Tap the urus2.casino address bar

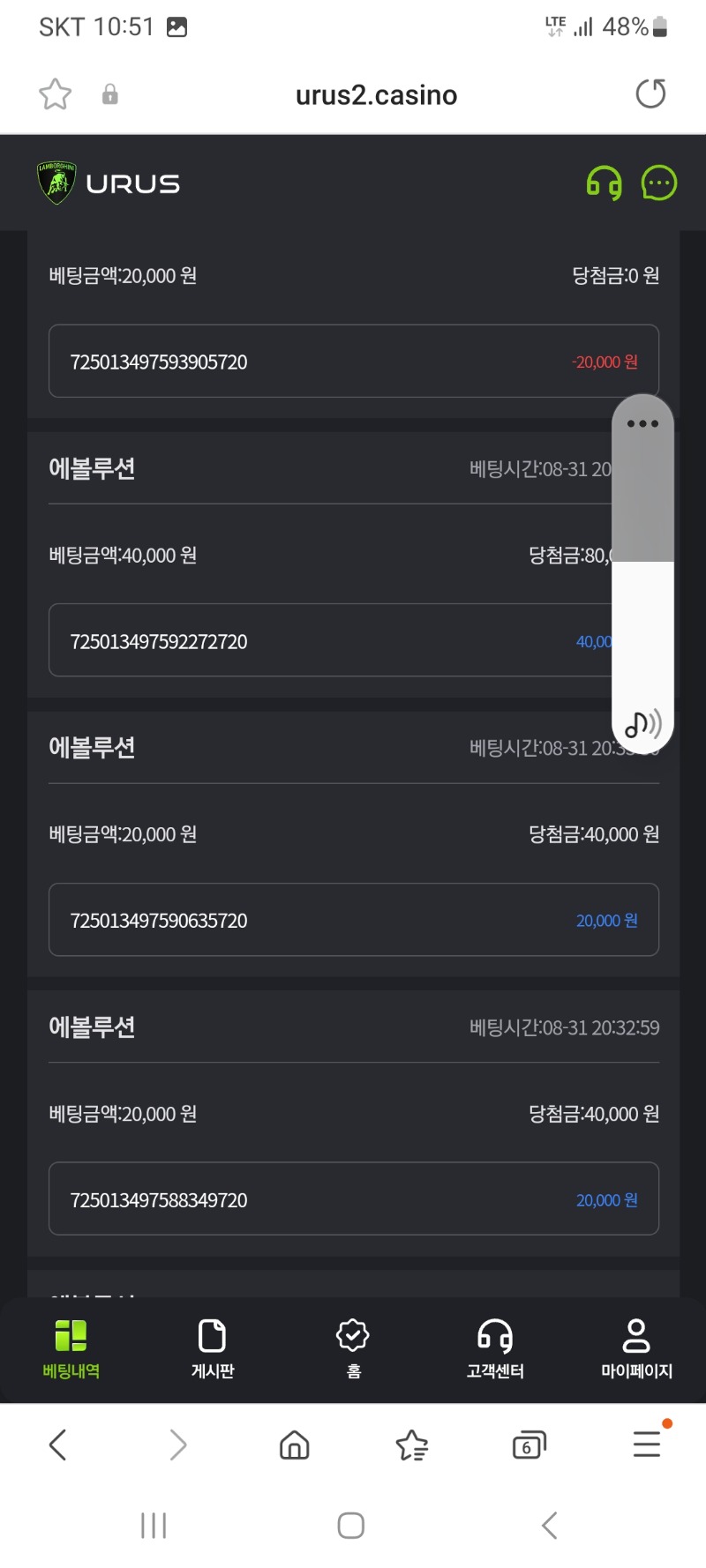pyautogui.click(x=377, y=95)
